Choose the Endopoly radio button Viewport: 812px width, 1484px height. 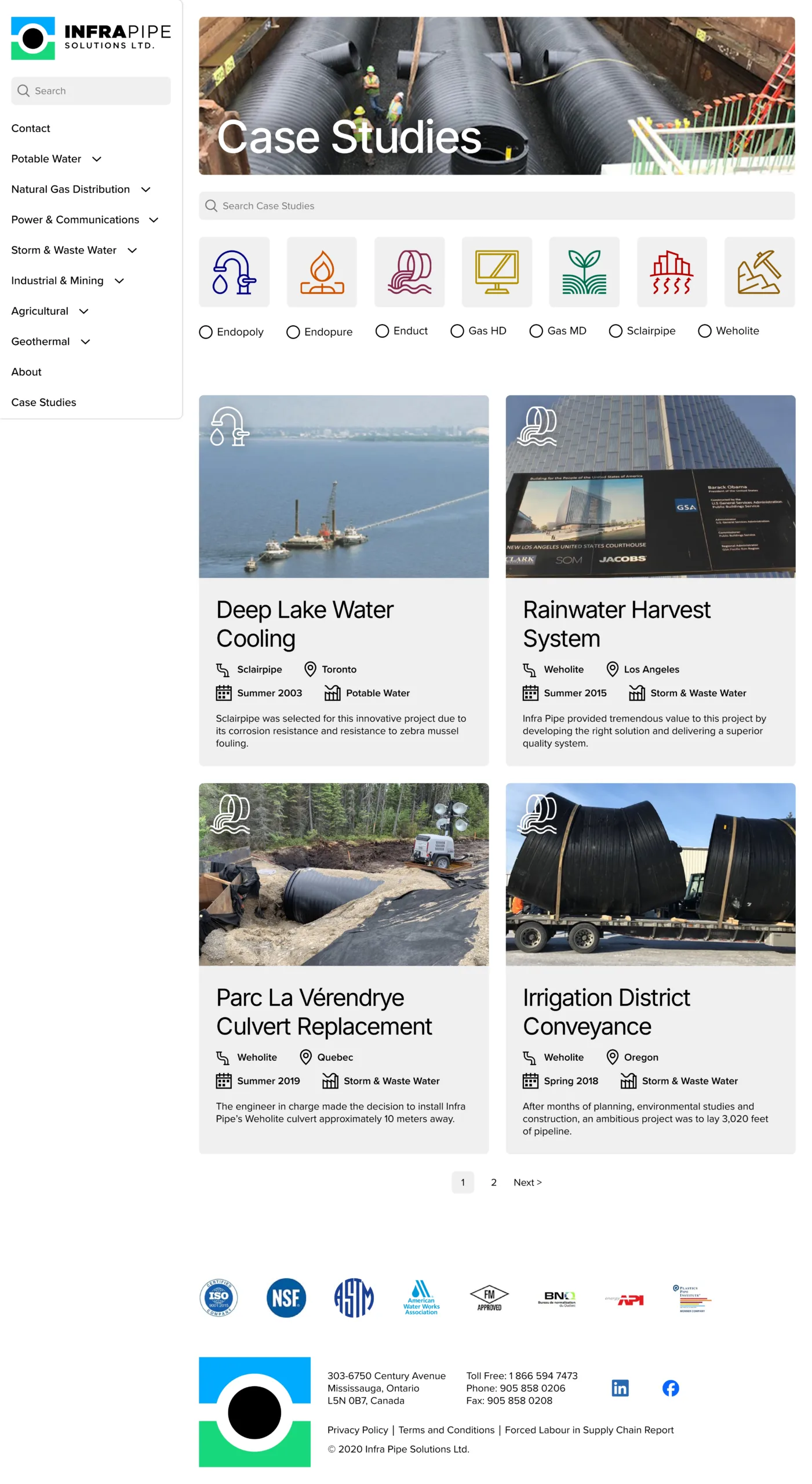[x=206, y=332]
